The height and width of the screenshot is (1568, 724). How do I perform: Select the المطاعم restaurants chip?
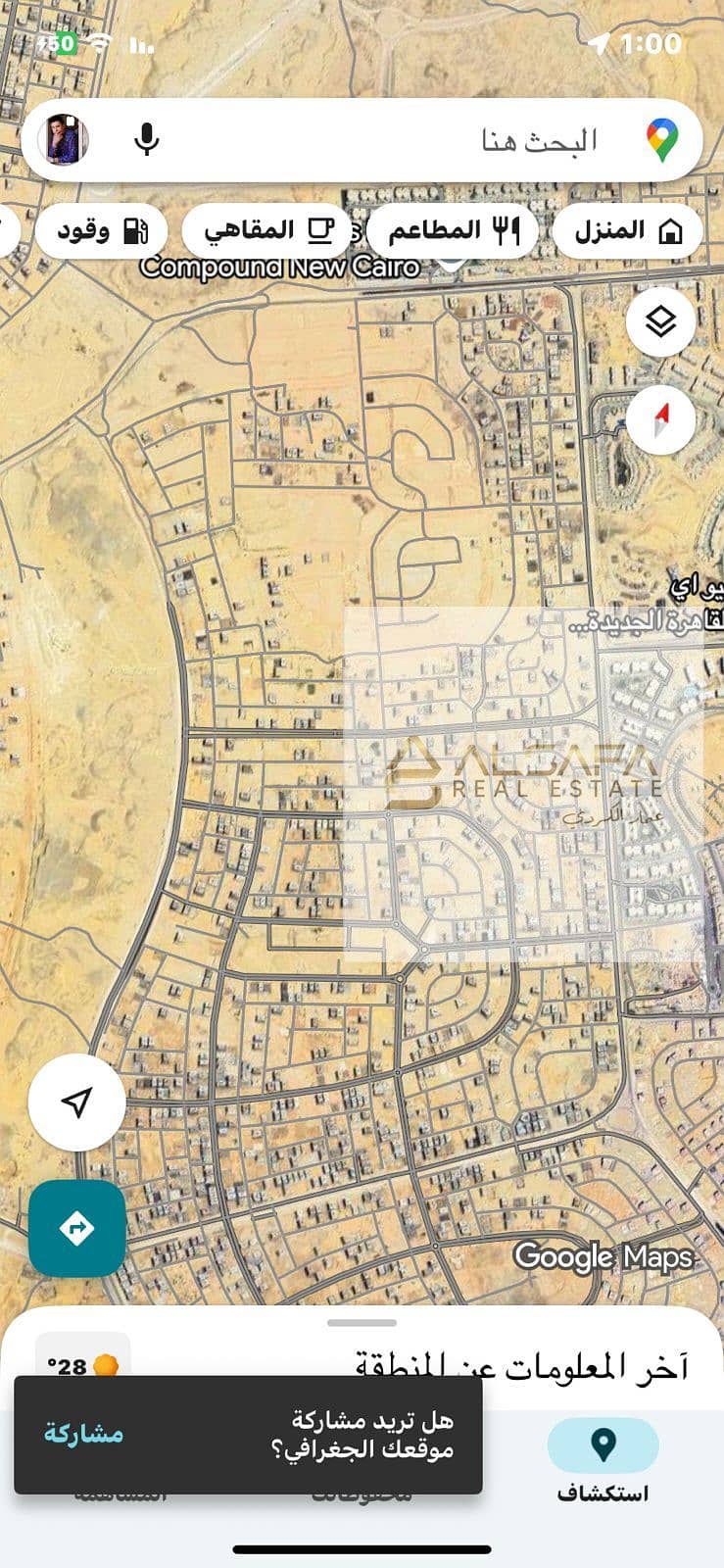click(x=453, y=231)
